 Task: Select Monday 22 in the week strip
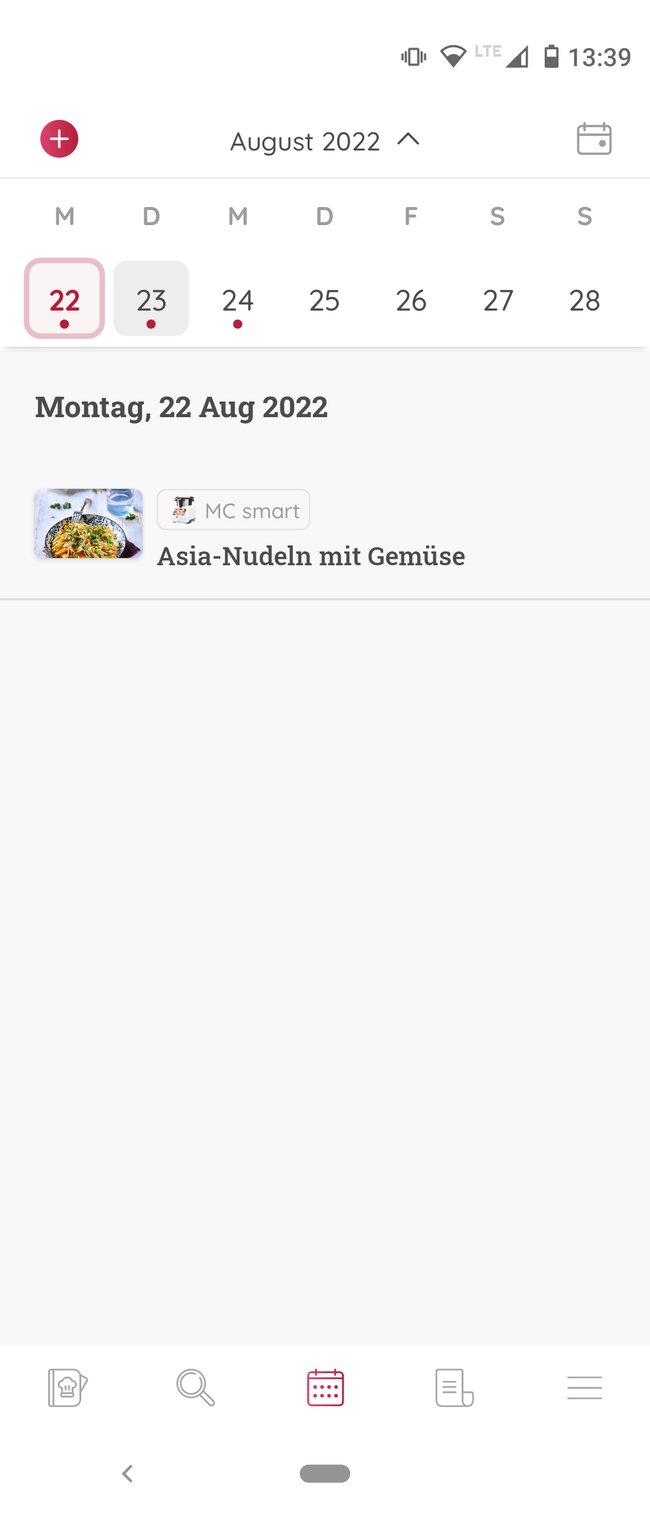(x=65, y=299)
